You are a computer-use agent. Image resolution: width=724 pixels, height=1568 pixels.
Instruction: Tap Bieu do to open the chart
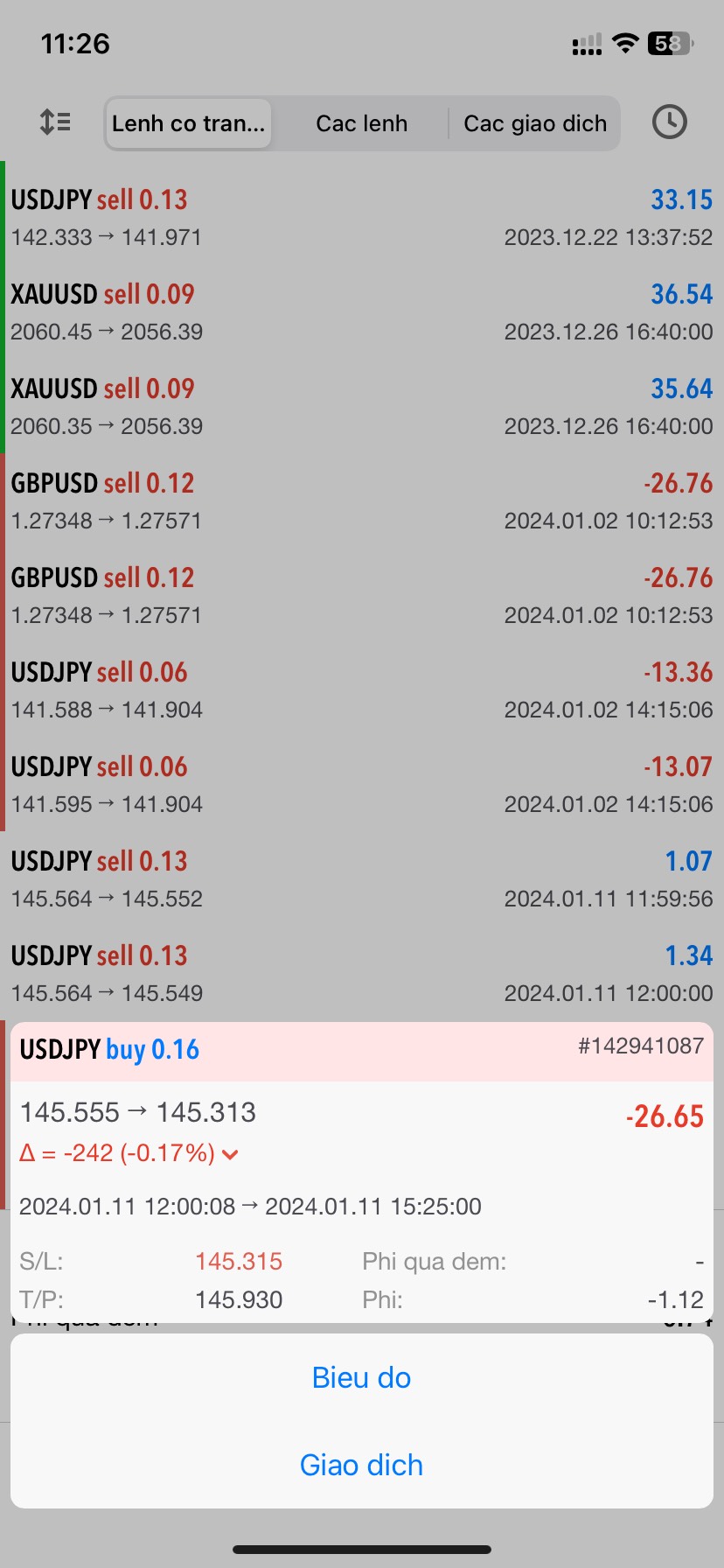point(361,1378)
